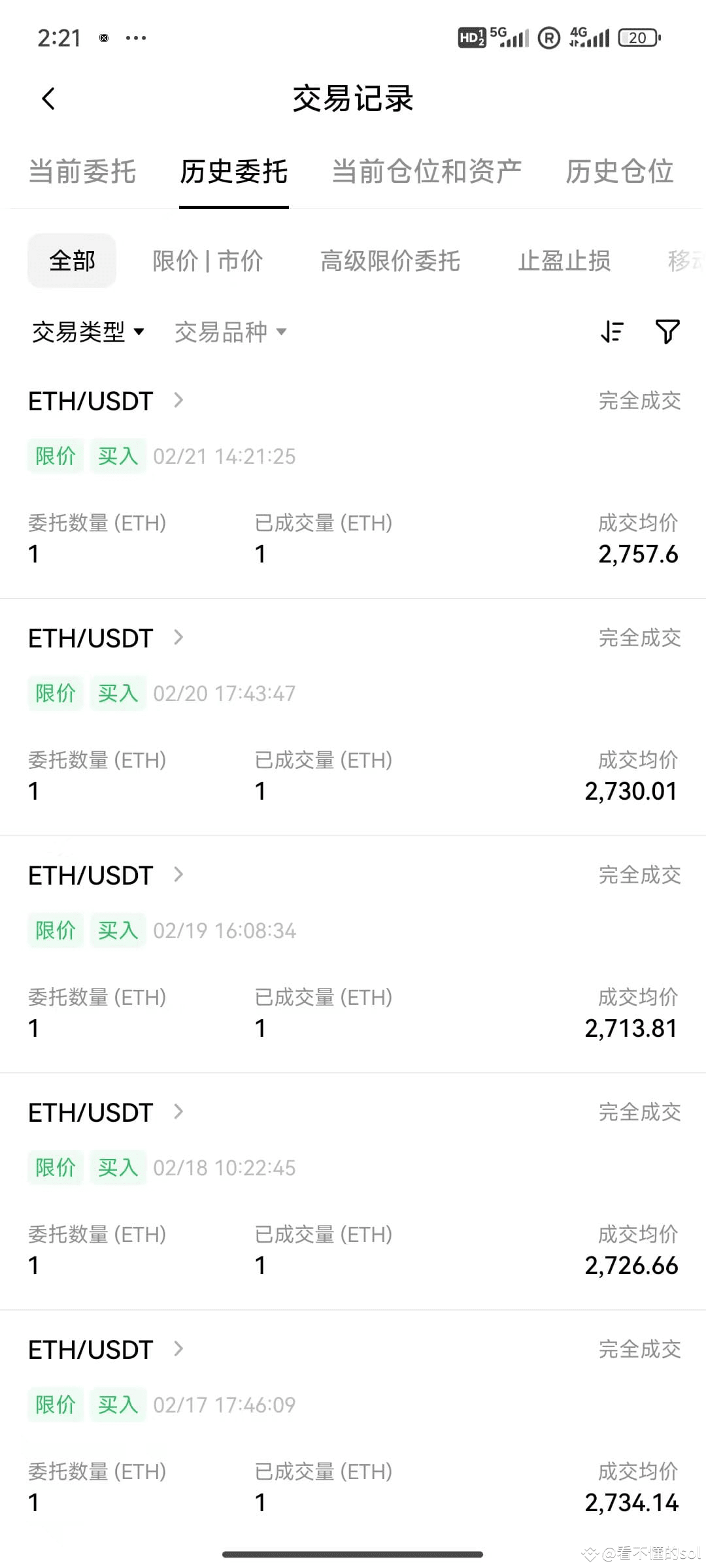Select the 全部 filter chip
This screenshot has height=1568, width=706.
click(x=72, y=260)
